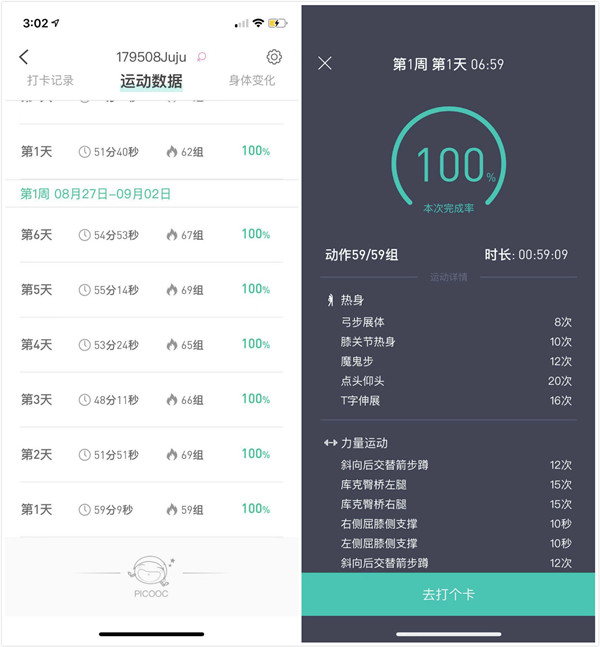Close the 第1周 第1天 detail screen
This screenshot has width=600, height=647.
325,63
